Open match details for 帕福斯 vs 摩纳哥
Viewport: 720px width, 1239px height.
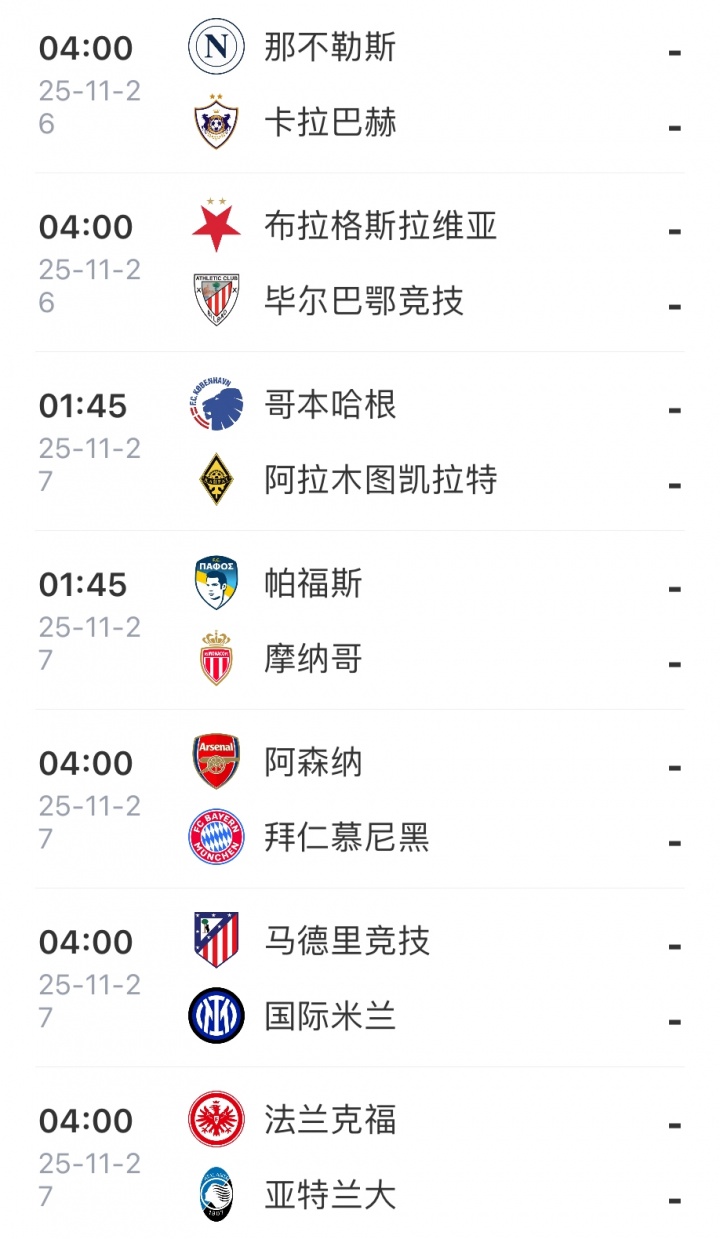click(360, 622)
